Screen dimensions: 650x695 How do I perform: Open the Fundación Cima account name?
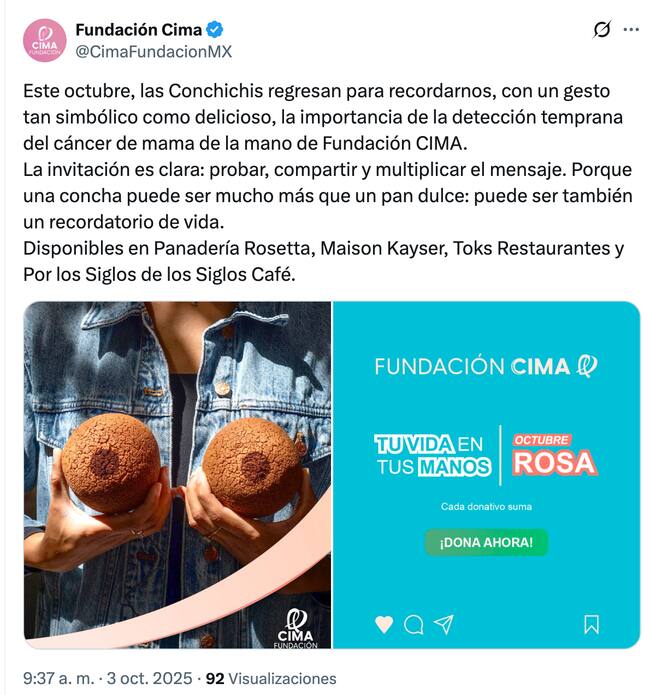tap(138, 29)
